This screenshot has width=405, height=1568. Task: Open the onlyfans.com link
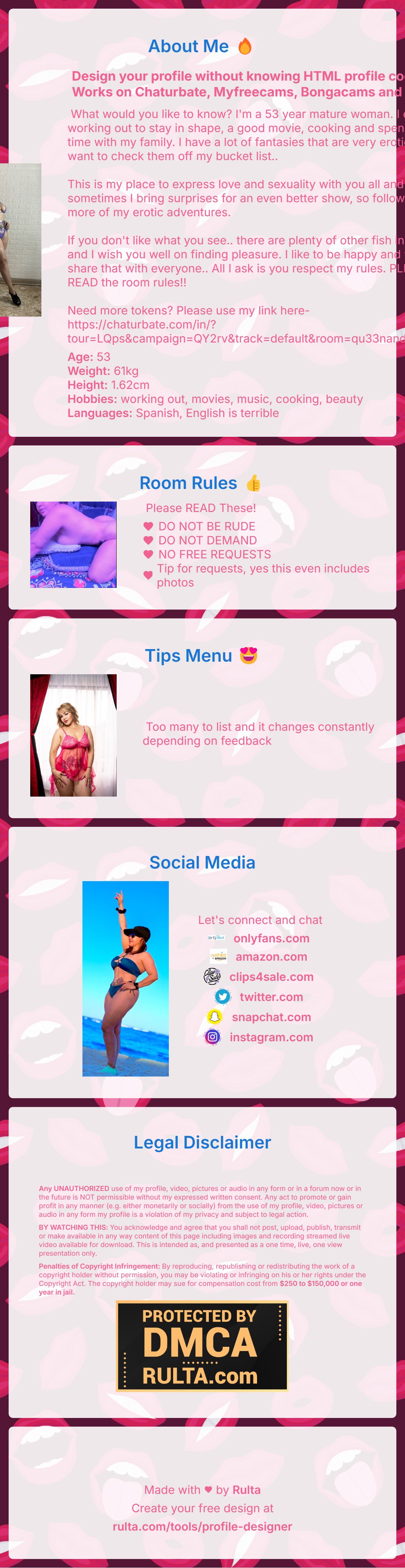[x=271, y=938]
